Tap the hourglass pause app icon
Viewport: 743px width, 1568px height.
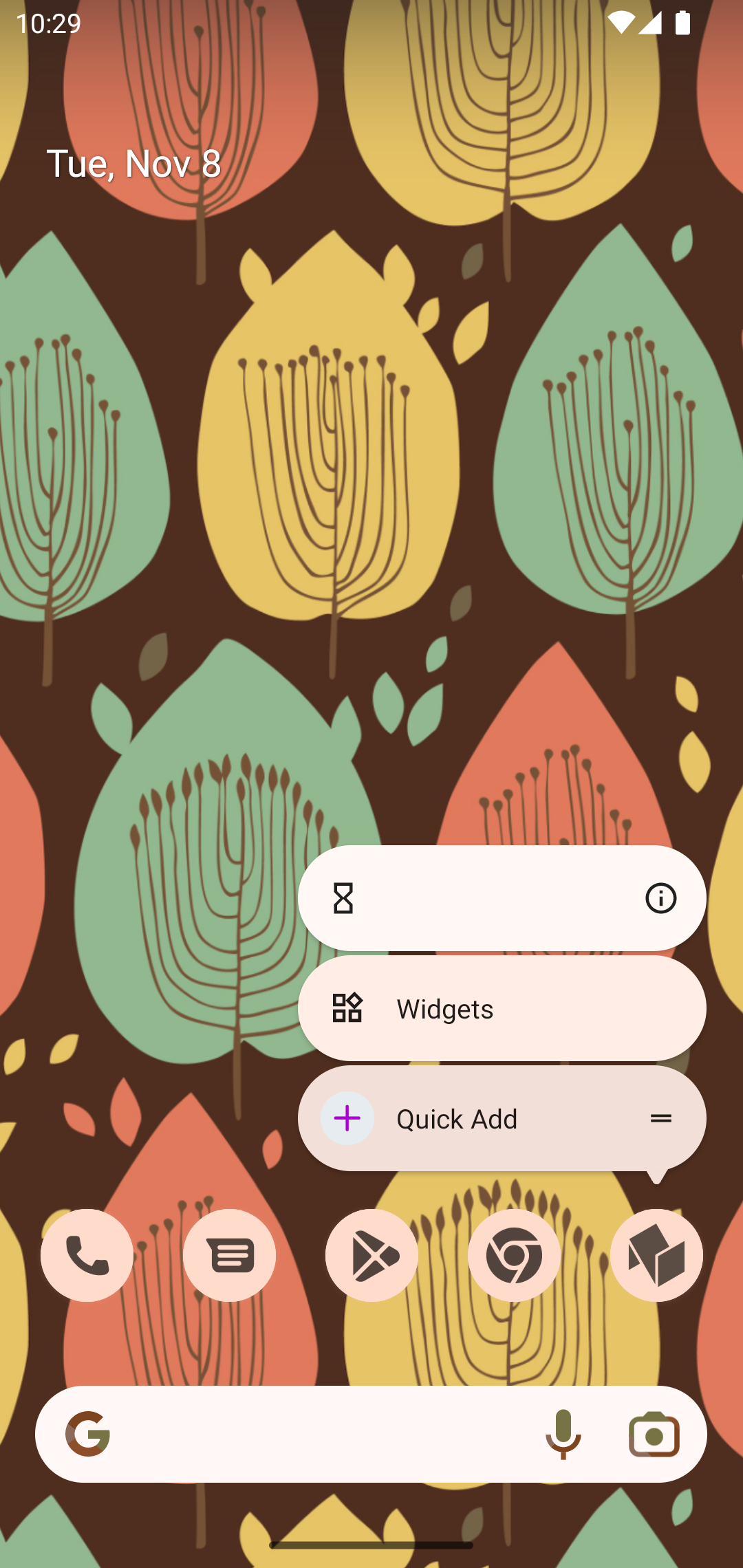pyautogui.click(x=343, y=898)
